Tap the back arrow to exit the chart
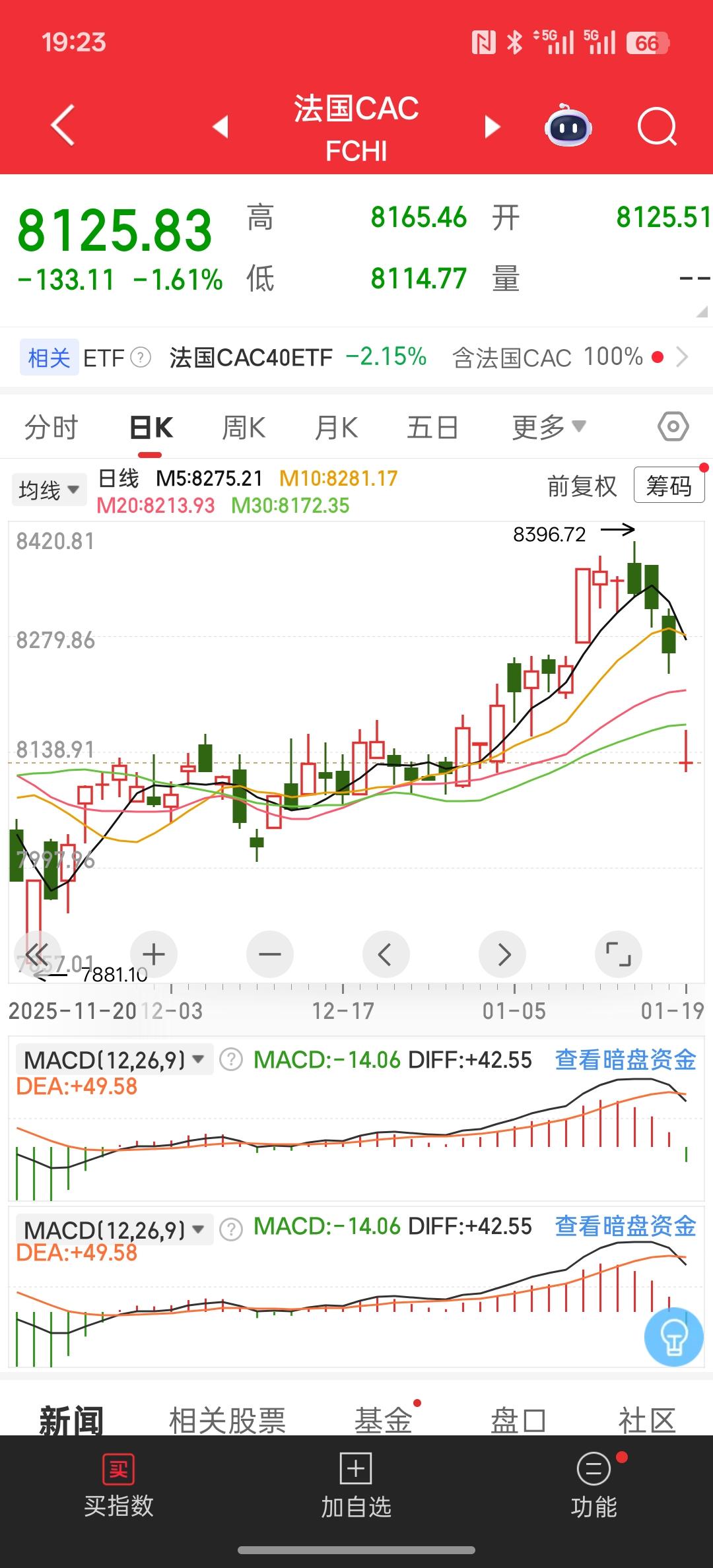This screenshot has width=713, height=1568. [63, 127]
